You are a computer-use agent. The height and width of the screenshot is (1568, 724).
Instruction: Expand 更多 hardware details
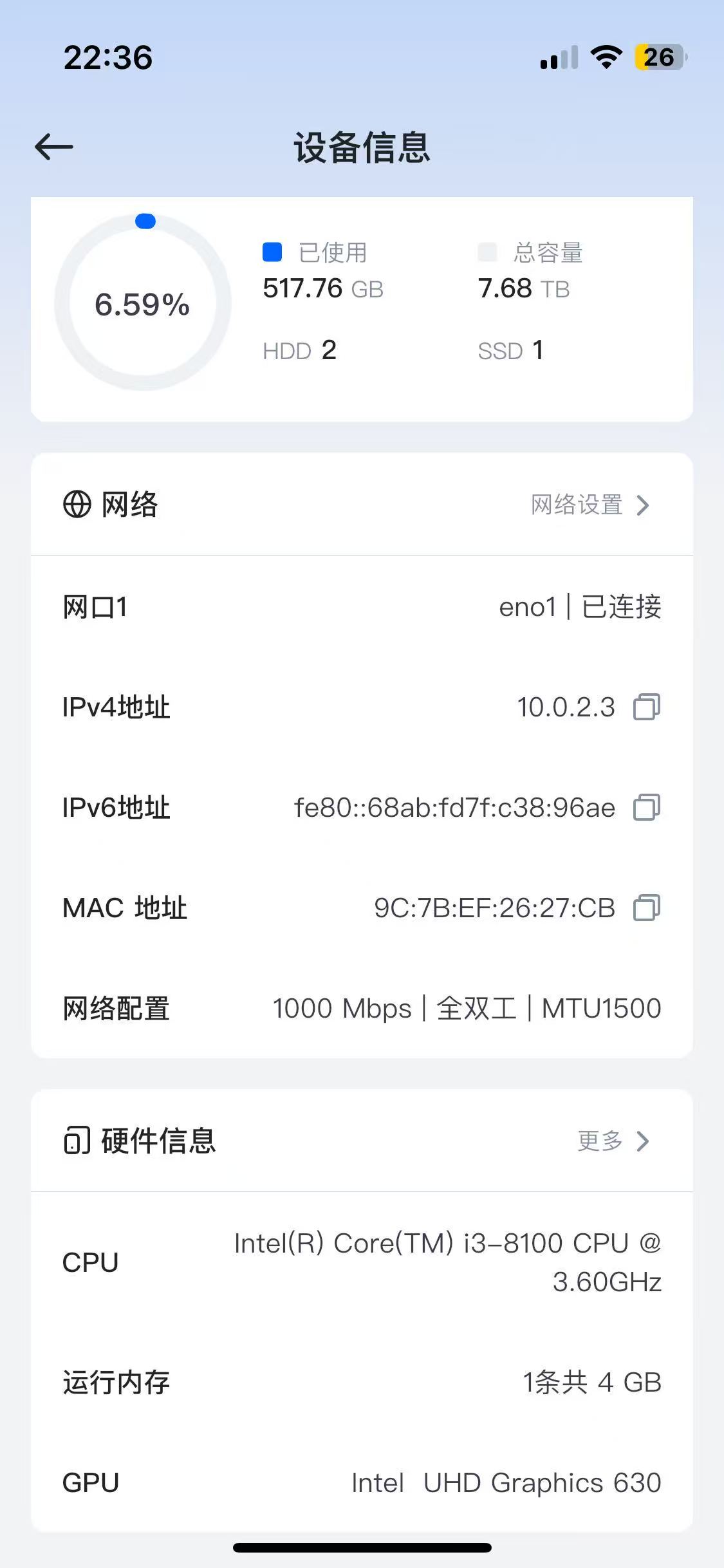tap(642, 1141)
